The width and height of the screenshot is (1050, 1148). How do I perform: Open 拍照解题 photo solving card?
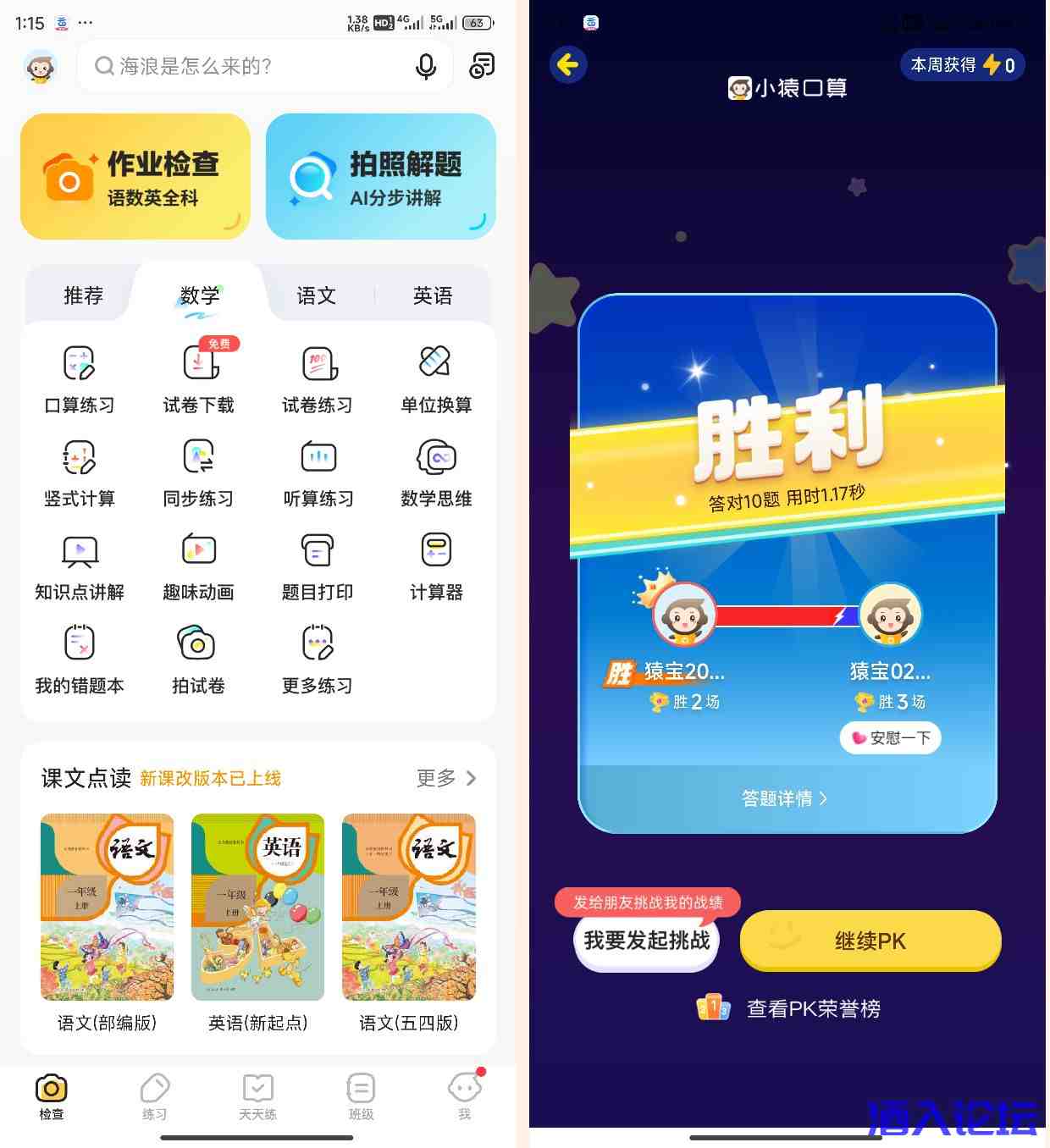pyautogui.click(x=380, y=176)
